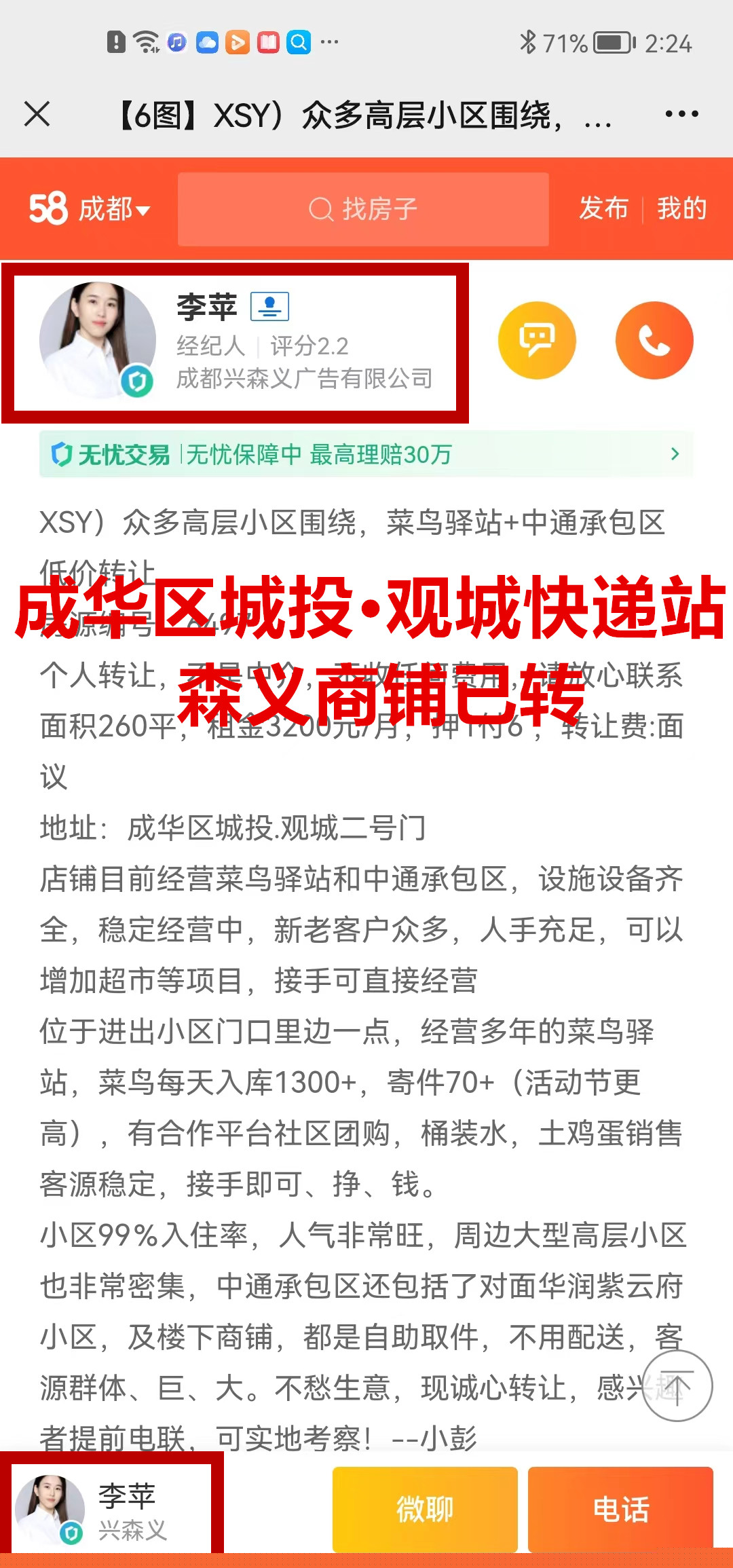This screenshot has height=1568, width=733.
Task: Tap the 微聊 button
Action: [425, 1509]
